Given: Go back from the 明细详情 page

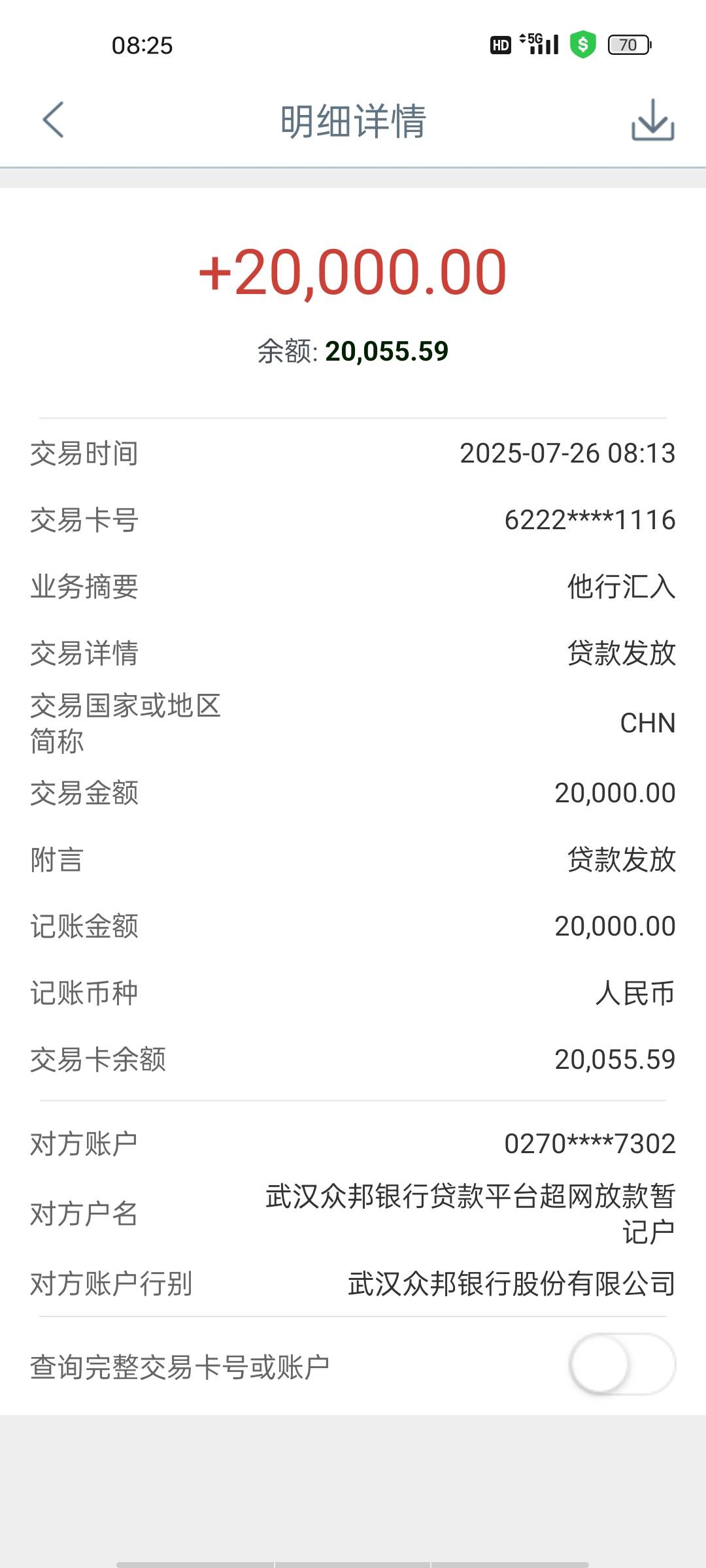Looking at the screenshot, I should (x=53, y=120).
